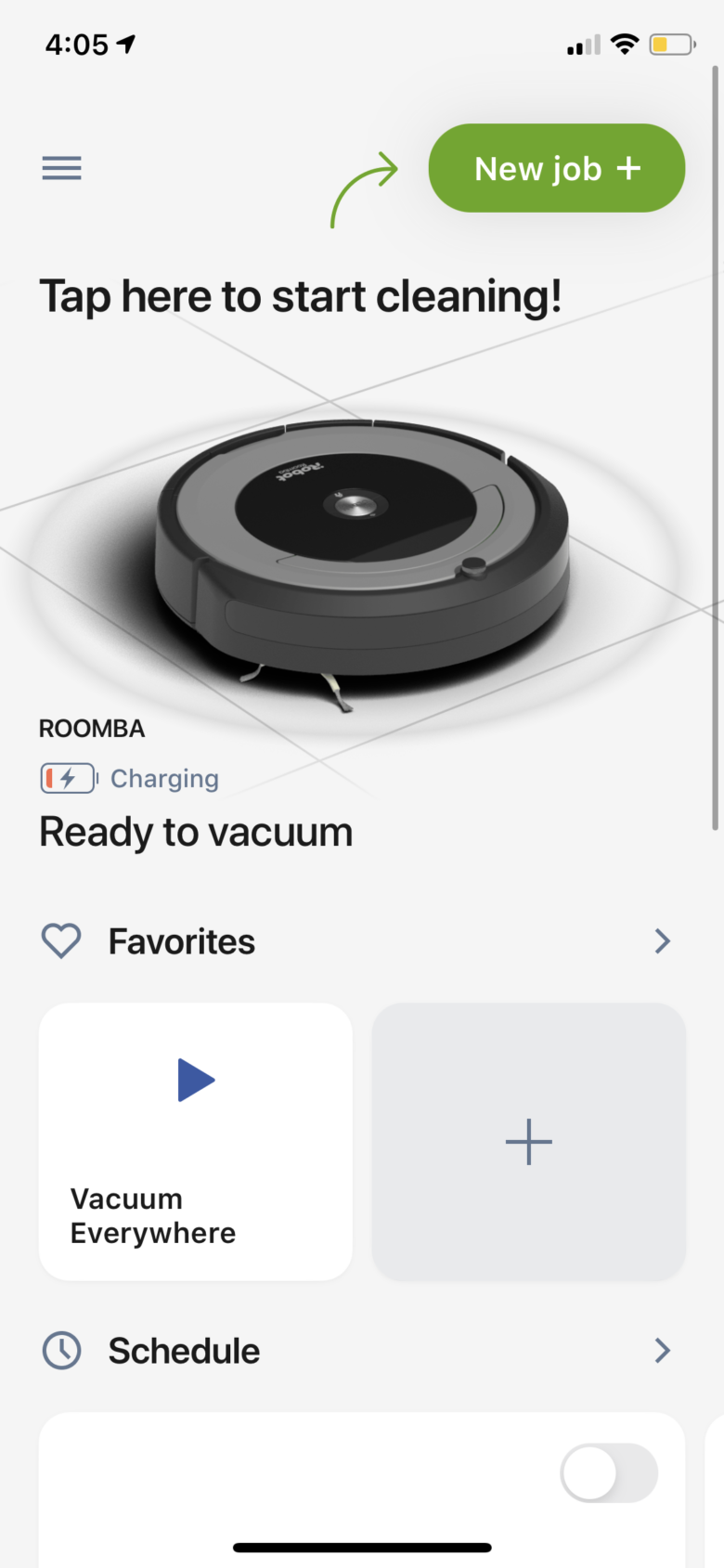The image size is (724, 1568).
Task: Expand the Favorites section via its chevron
Action: 662,940
